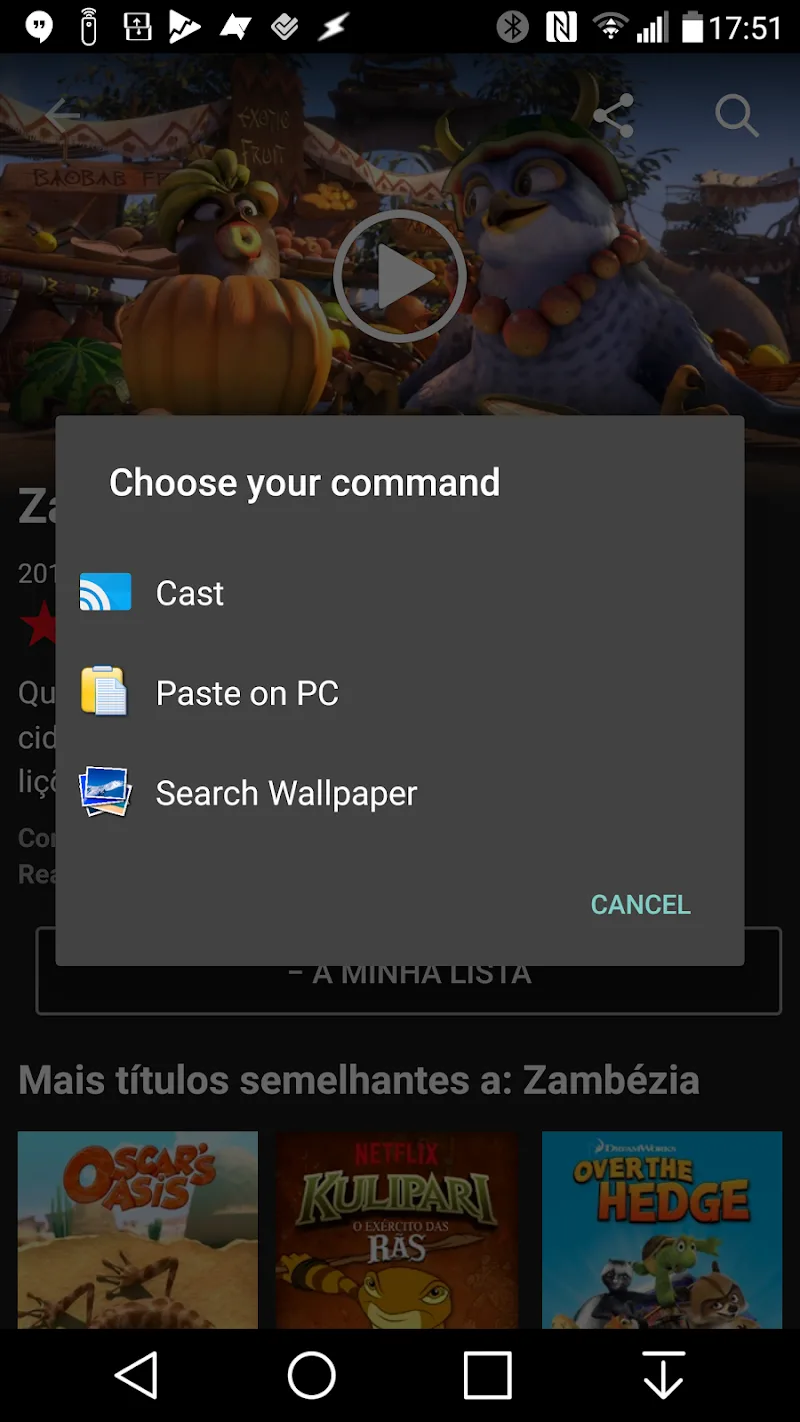Open recent apps from navigation bar

488,1375
